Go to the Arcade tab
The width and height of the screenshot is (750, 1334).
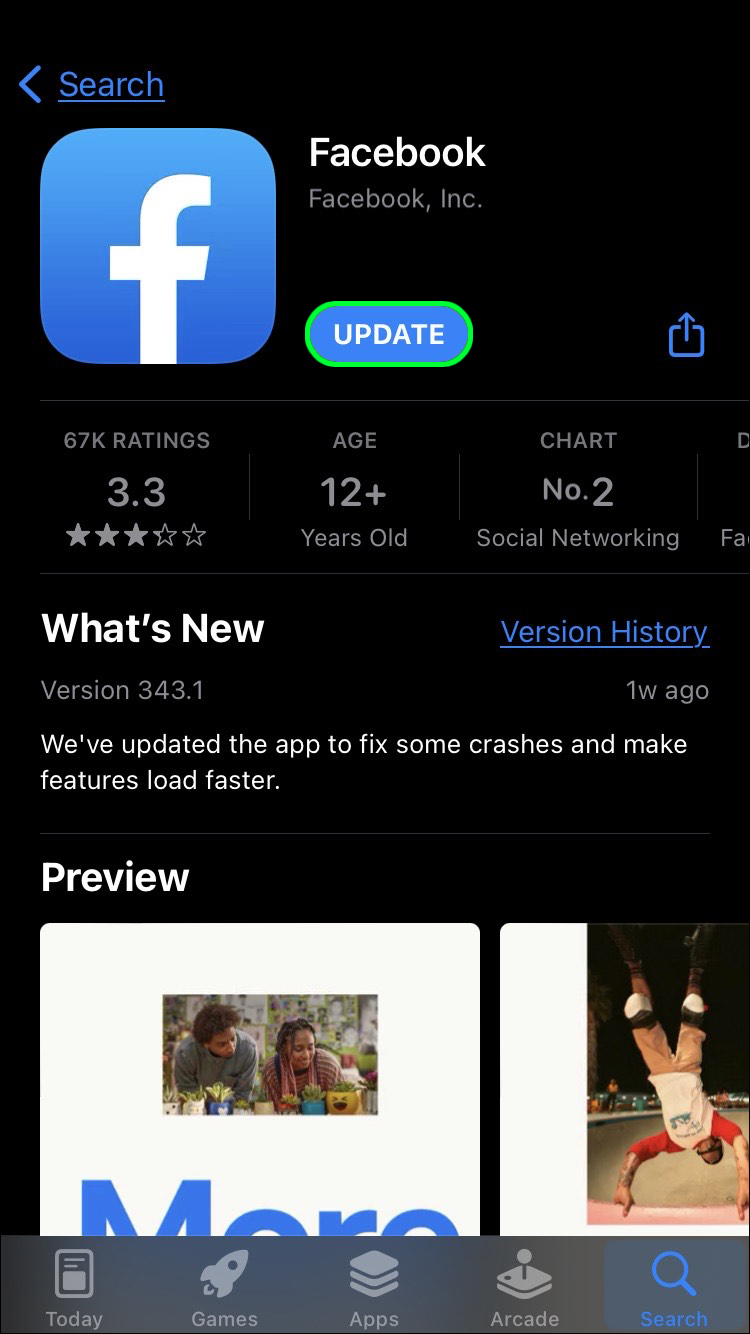(x=524, y=1288)
